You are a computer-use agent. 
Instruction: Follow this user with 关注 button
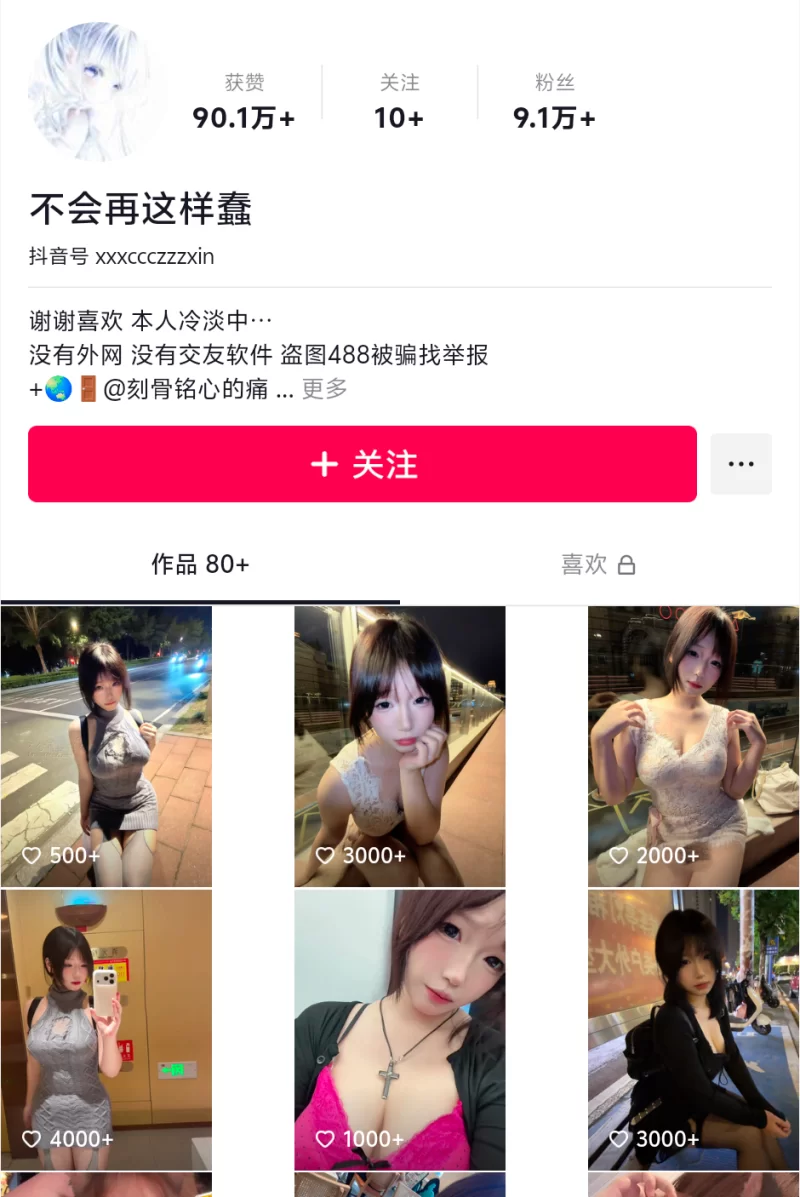pyautogui.click(x=362, y=464)
